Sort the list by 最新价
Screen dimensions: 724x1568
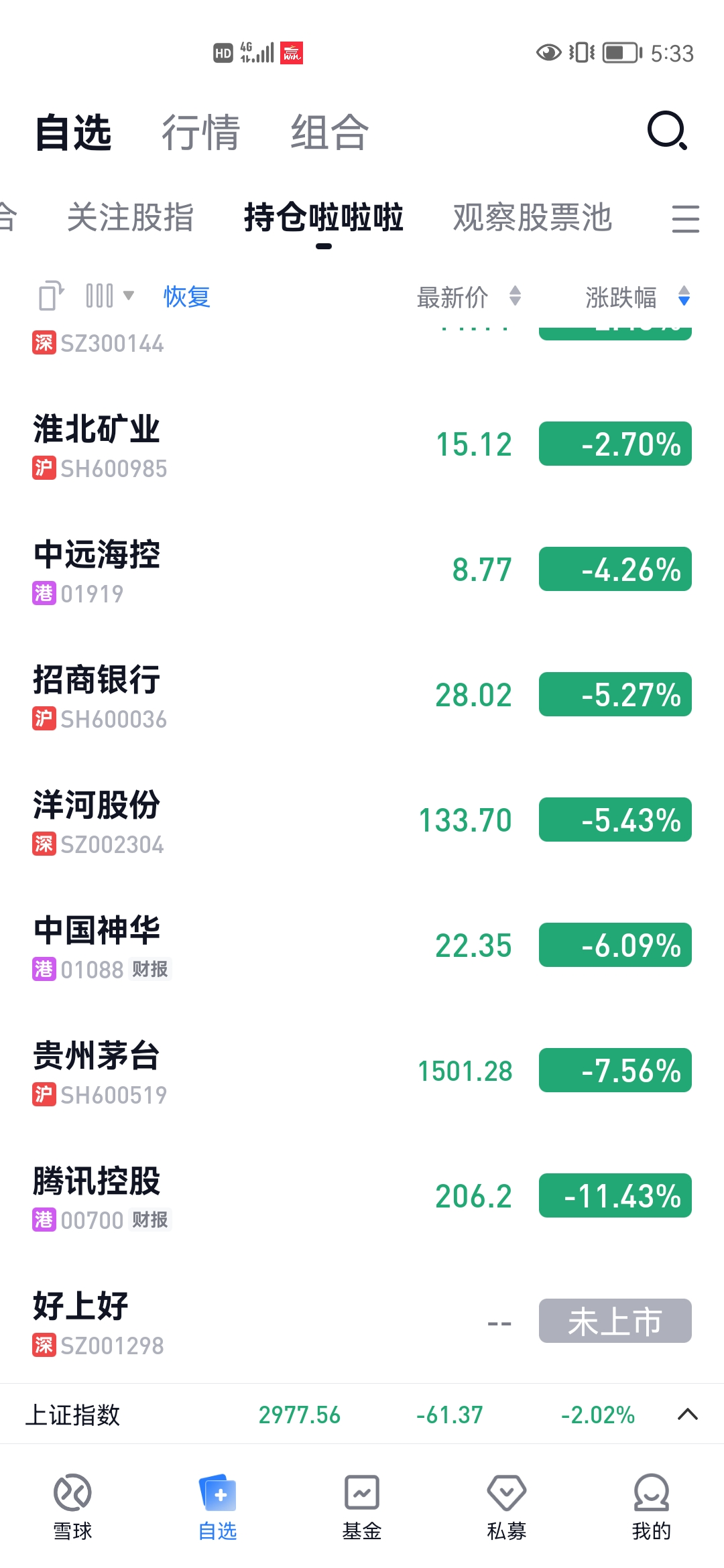click(x=467, y=297)
